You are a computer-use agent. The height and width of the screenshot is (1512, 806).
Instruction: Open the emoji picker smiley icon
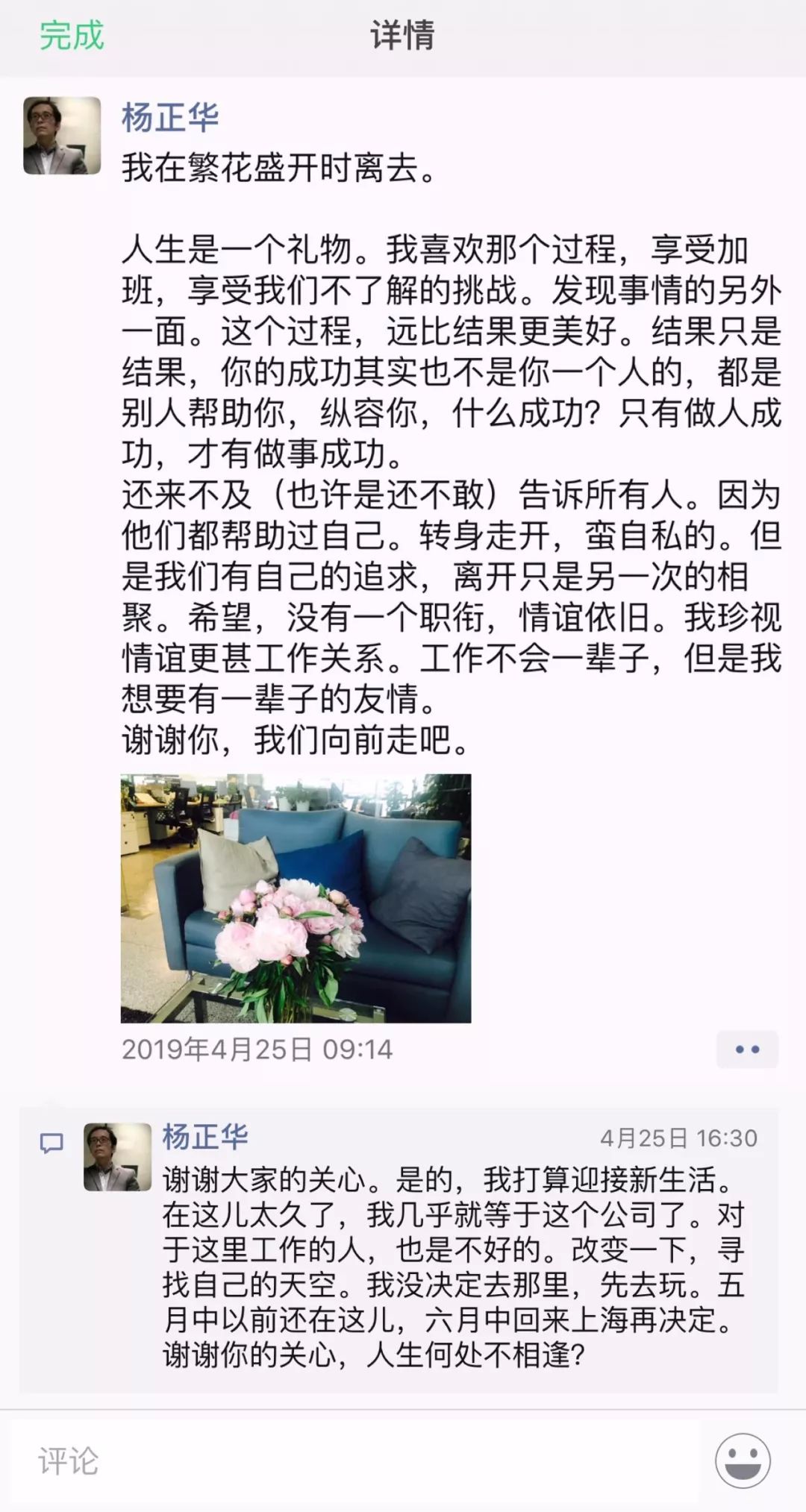[743, 1461]
